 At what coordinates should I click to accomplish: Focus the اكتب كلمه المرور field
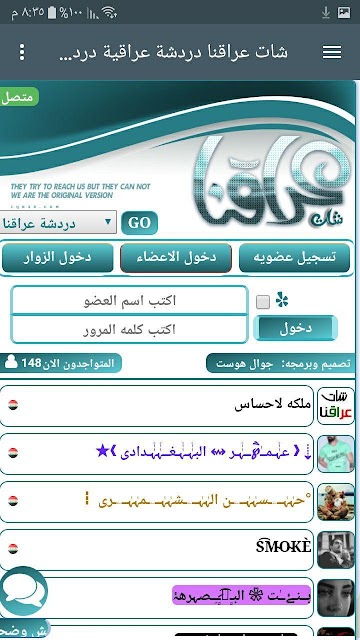[129, 329]
